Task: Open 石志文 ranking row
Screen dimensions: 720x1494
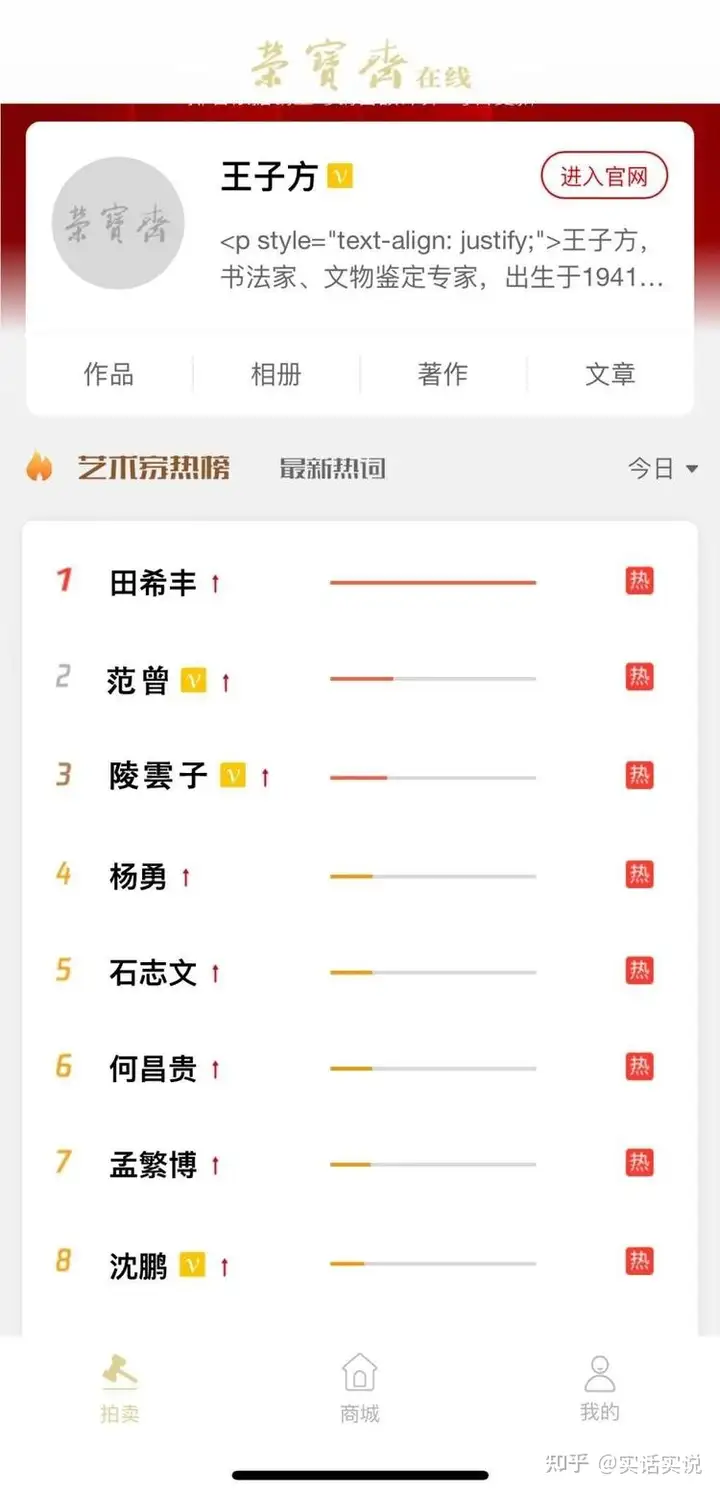Action: [x=359, y=972]
